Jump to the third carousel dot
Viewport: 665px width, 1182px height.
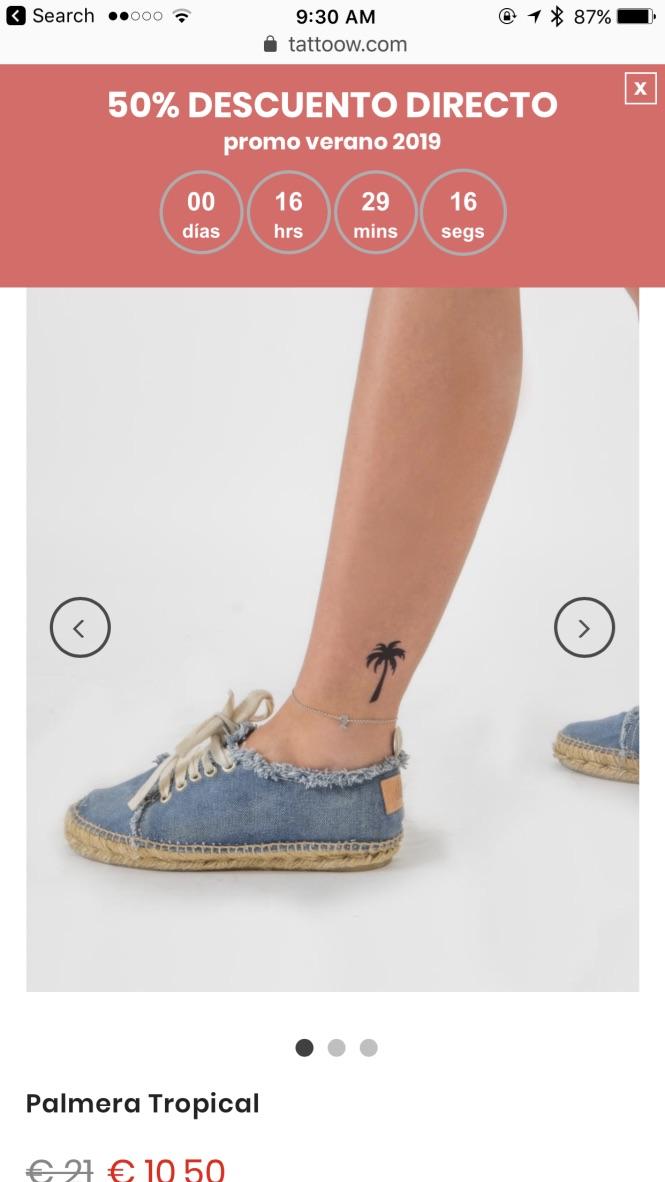click(369, 1048)
